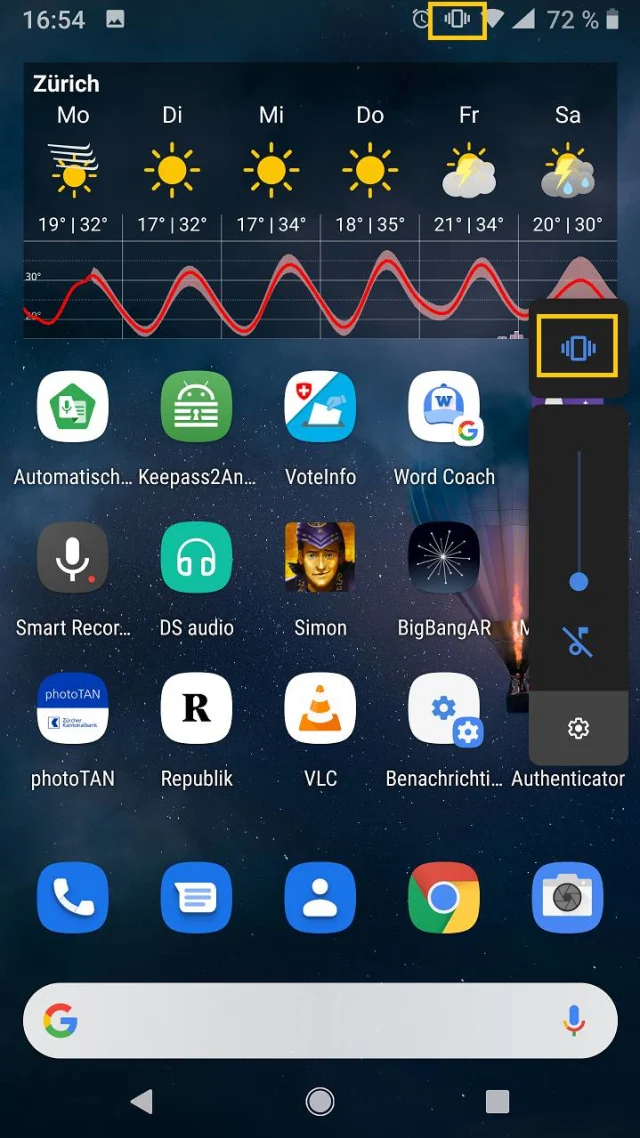Open Keepass2Android app

point(196,406)
